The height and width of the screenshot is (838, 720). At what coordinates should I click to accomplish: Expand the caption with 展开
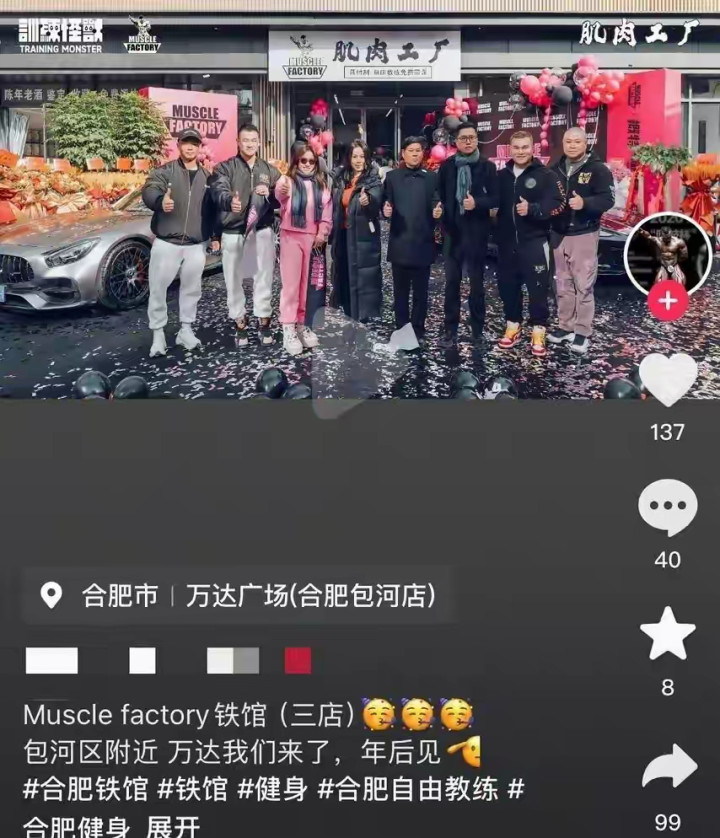[x=173, y=827]
